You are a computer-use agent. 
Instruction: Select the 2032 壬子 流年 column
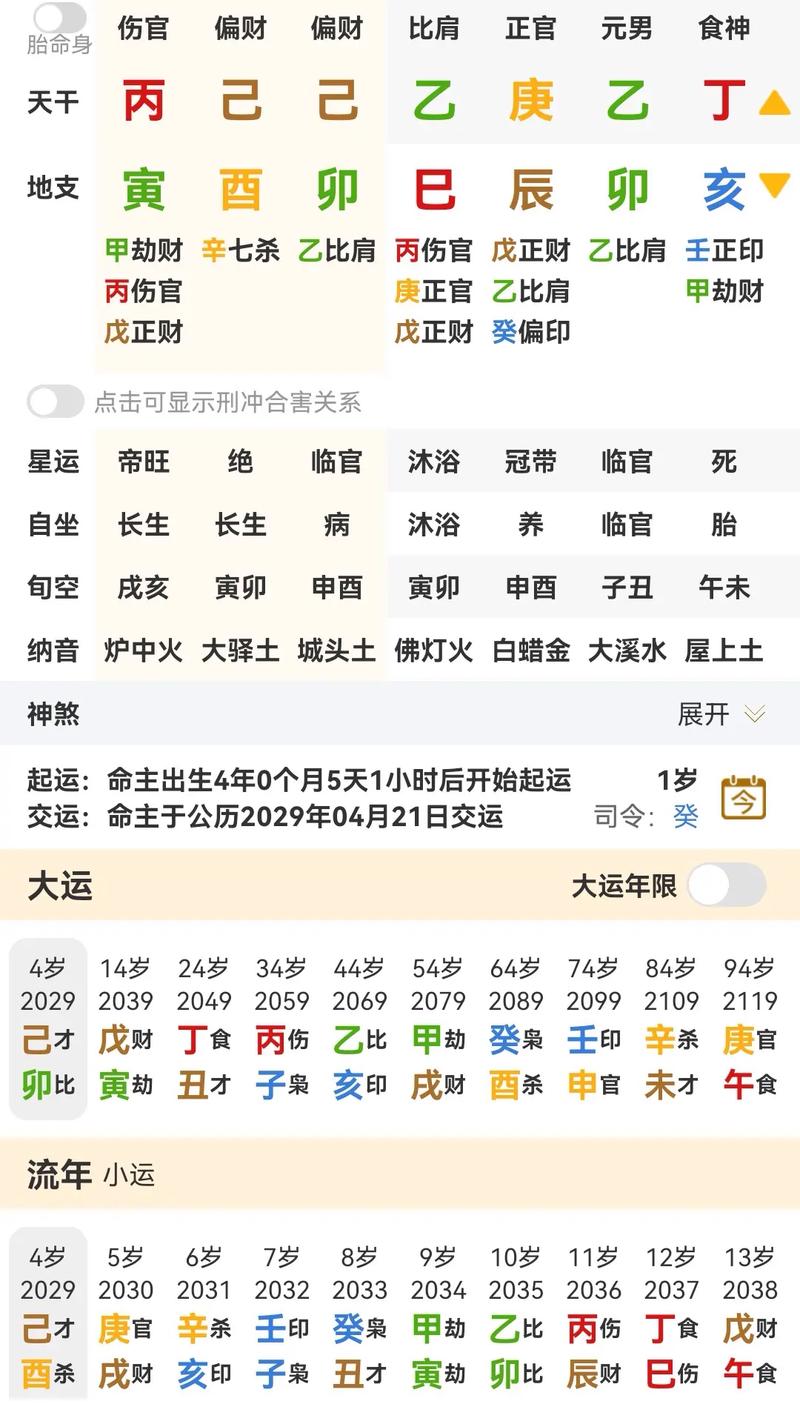[282, 1316]
